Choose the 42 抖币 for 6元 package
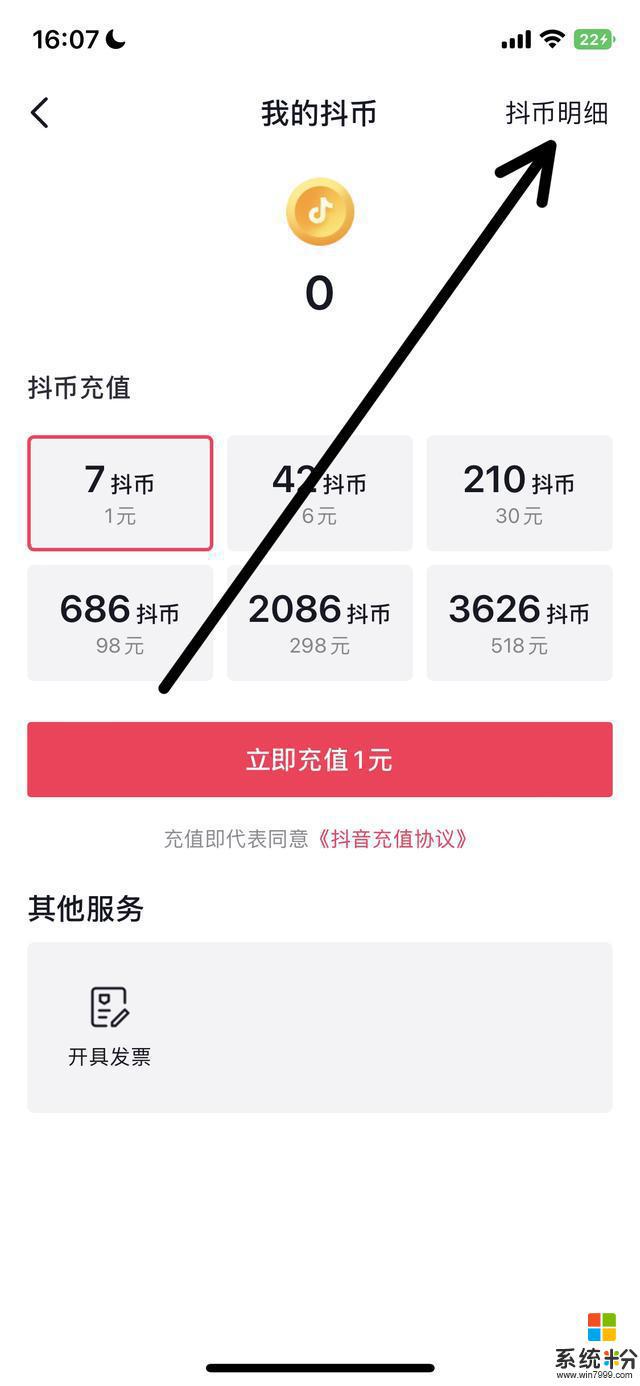This screenshot has height=1386, width=640. [x=320, y=493]
